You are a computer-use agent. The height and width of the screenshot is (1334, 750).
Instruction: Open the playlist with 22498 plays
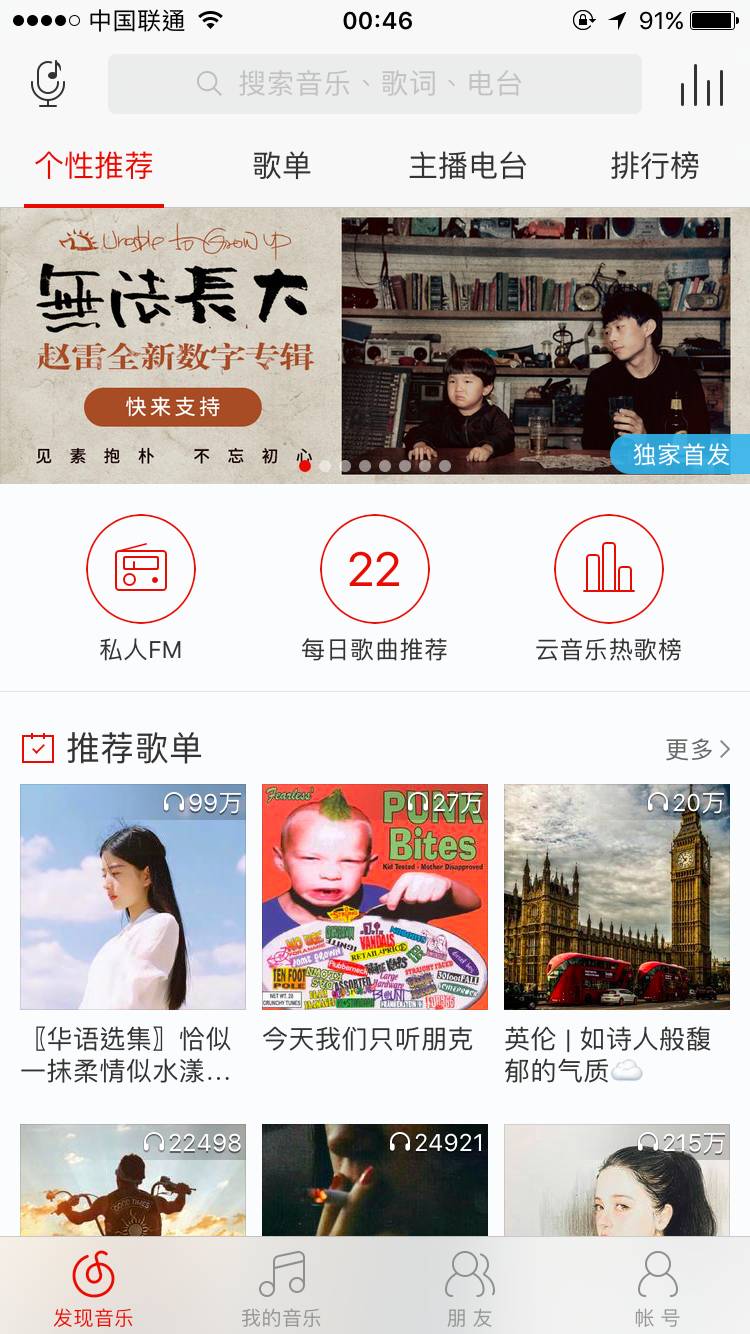point(133,1180)
